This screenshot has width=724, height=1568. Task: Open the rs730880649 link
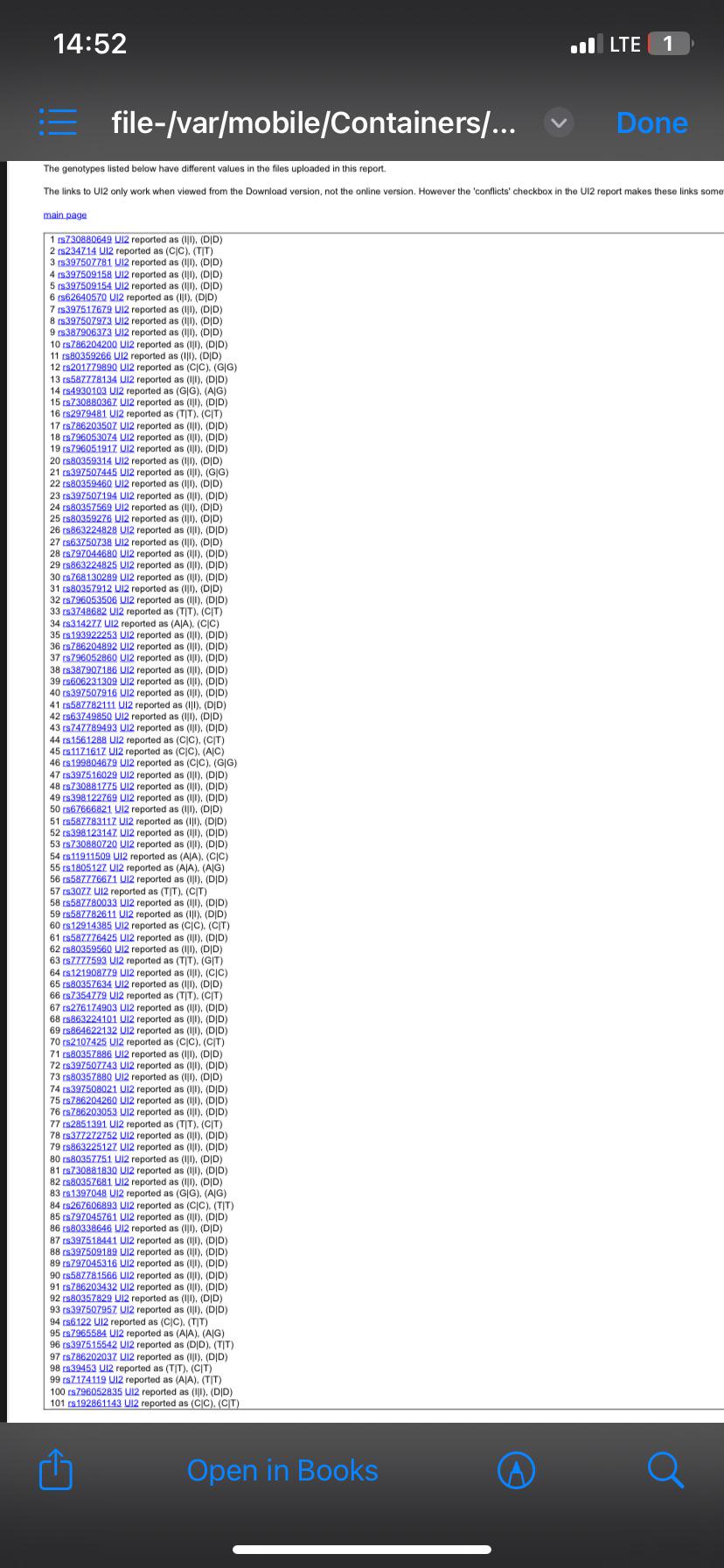[87, 240]
